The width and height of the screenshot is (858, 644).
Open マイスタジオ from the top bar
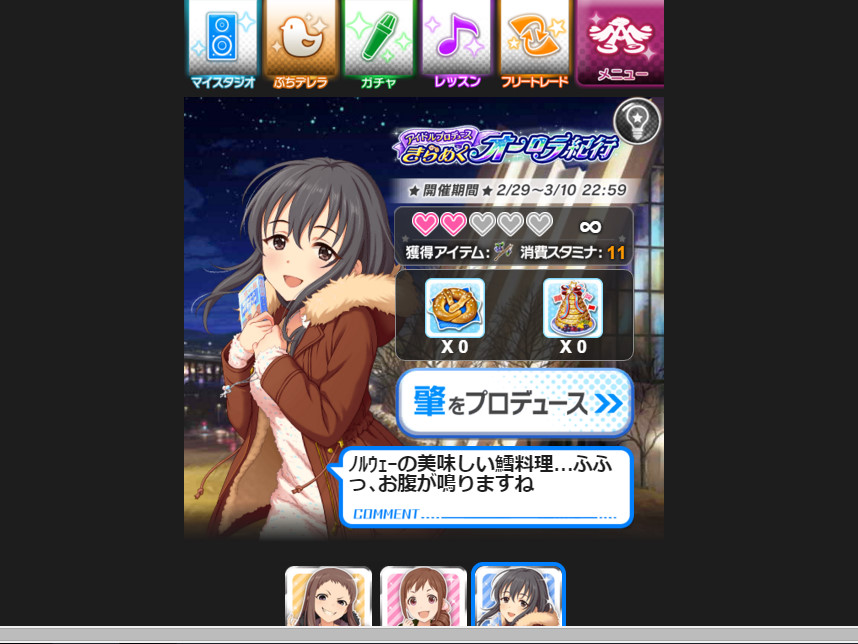pos(222,44)
